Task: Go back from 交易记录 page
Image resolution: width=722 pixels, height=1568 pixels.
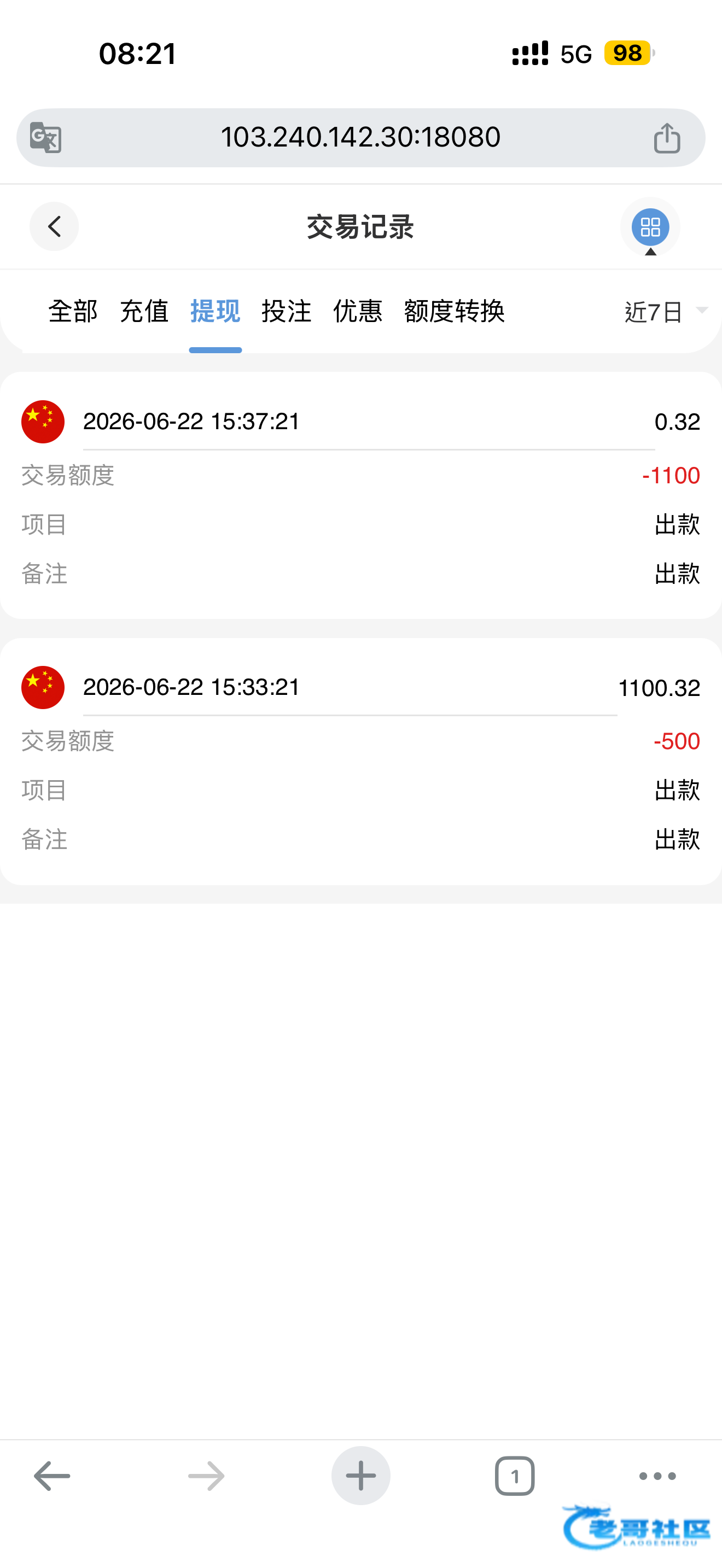Action: [x=54, y=226]
